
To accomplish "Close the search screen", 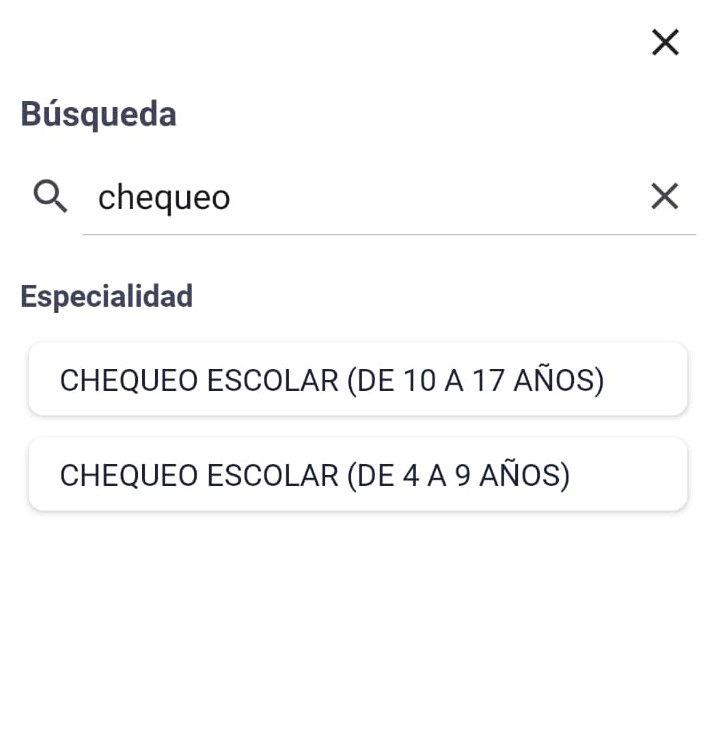I will click(x=665, y=42).
